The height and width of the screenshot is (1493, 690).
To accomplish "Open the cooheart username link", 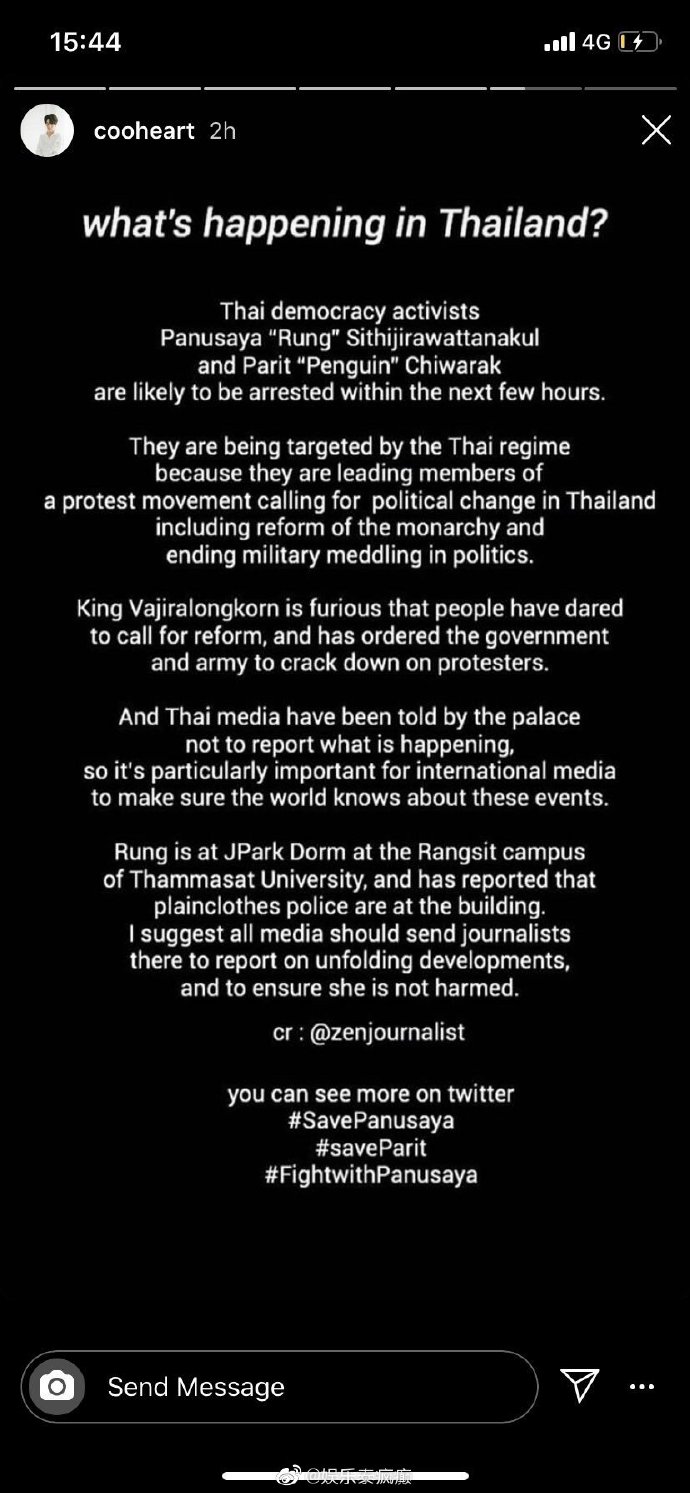I will [144, 131].
